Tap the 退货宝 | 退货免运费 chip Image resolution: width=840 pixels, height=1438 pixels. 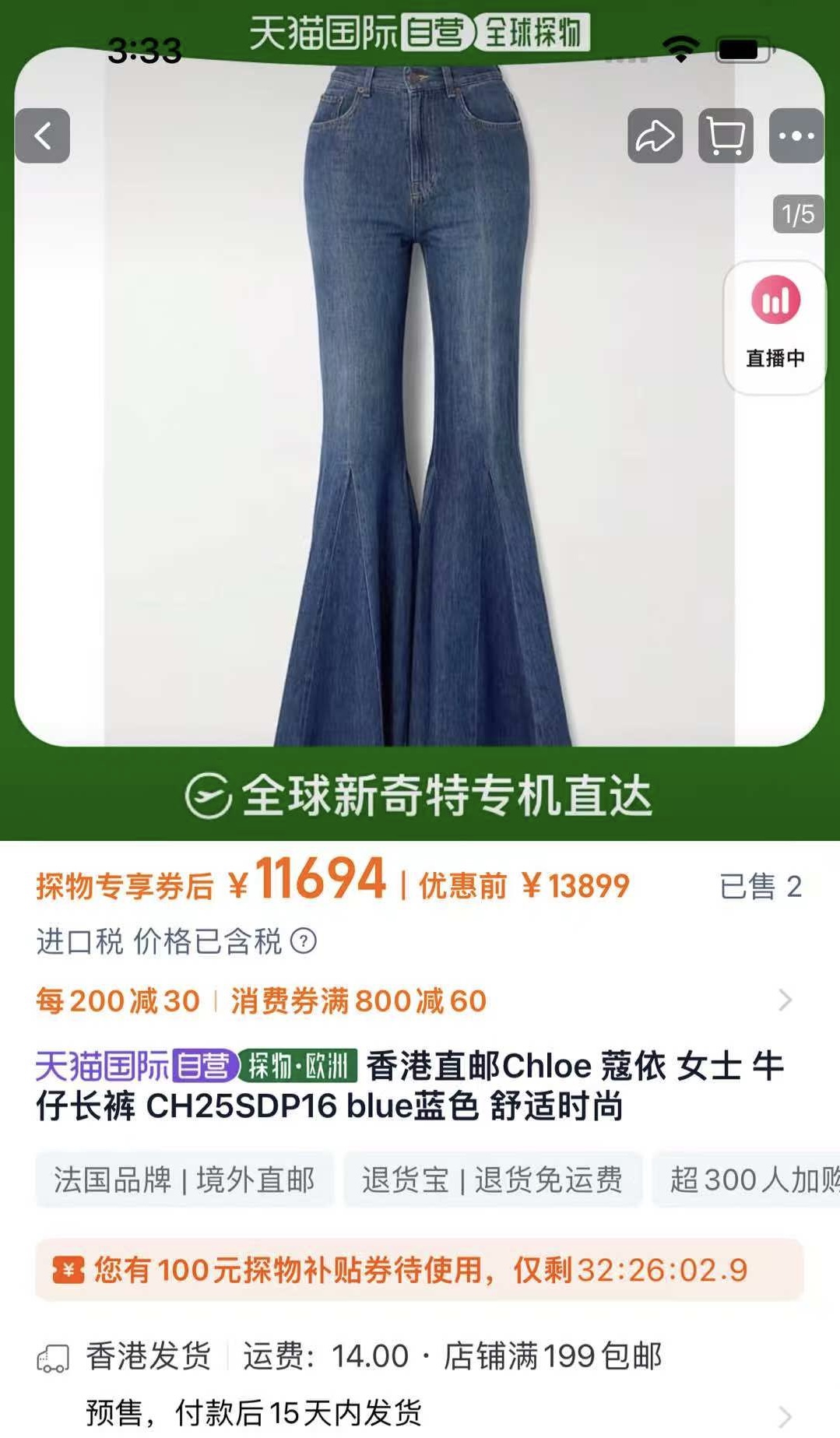pos(492,1180)
